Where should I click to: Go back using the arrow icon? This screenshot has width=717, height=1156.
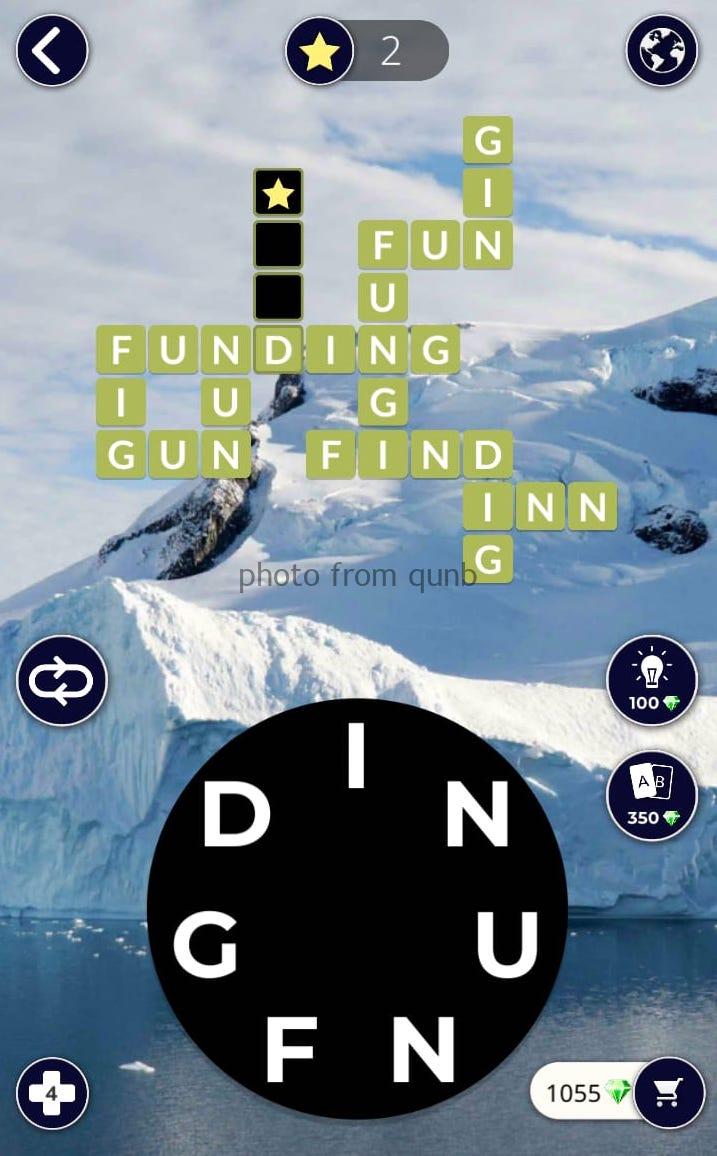[x=52, y=49]
